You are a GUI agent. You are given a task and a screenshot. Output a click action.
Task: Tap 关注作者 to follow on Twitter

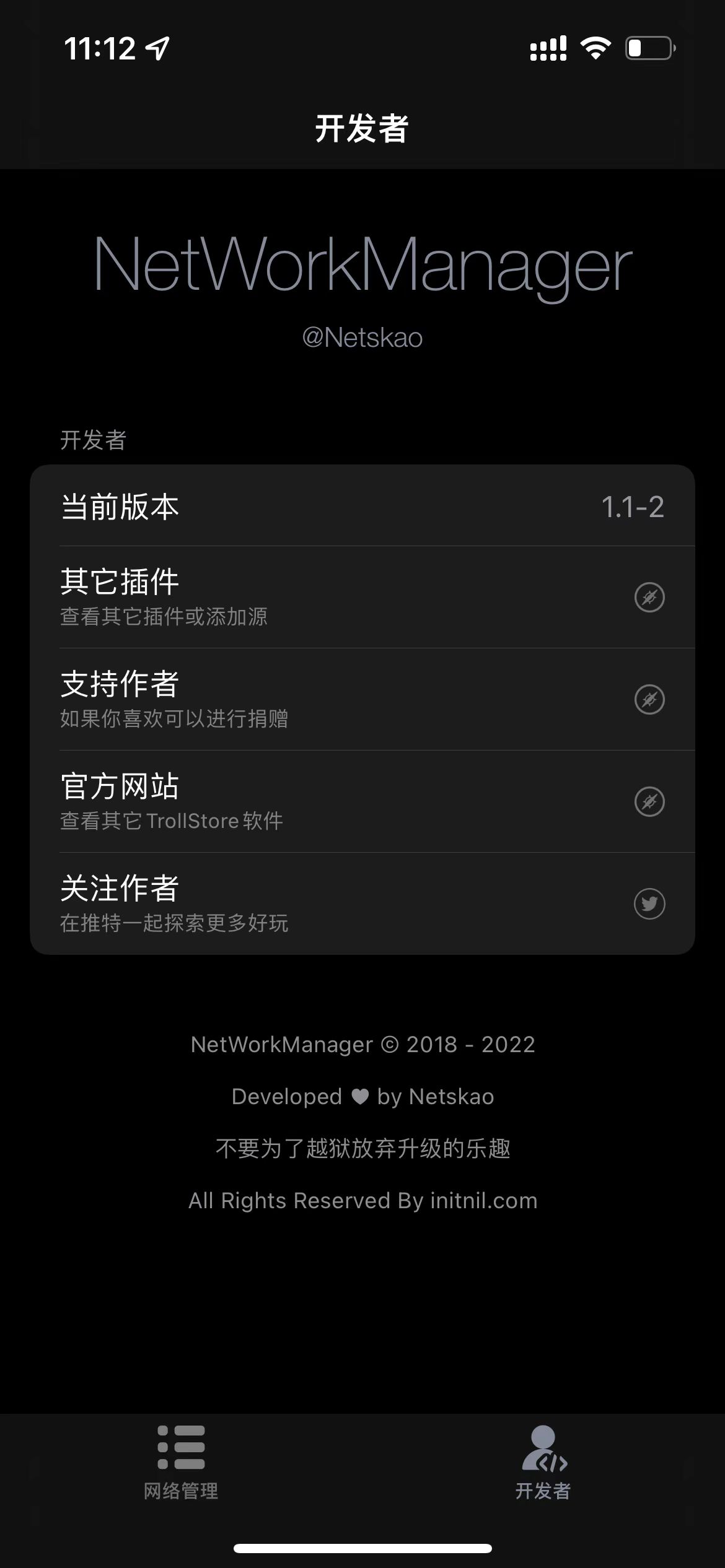click(x=248, y=904)
